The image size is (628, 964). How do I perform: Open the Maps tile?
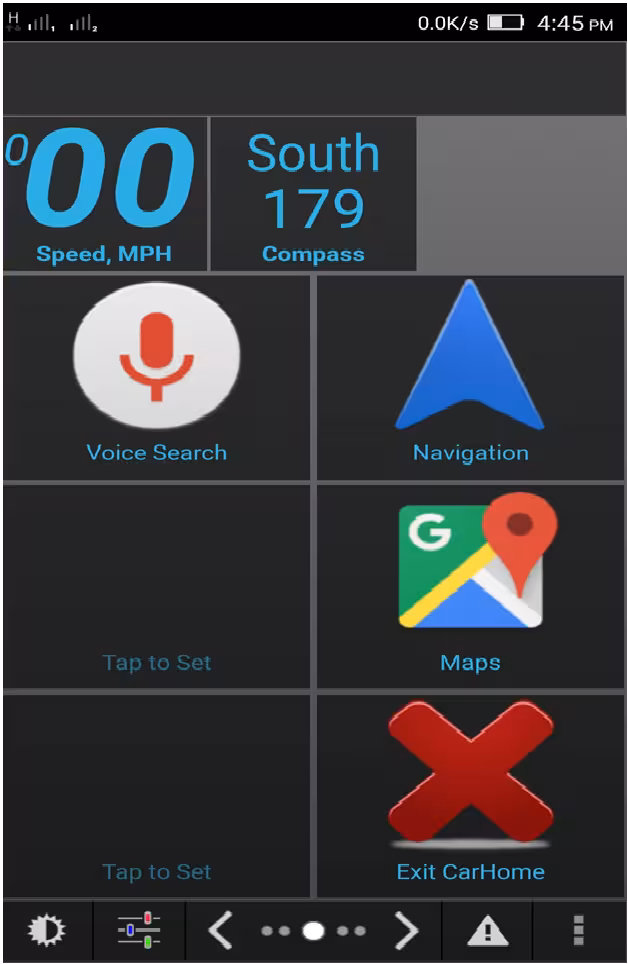(470, 585)
